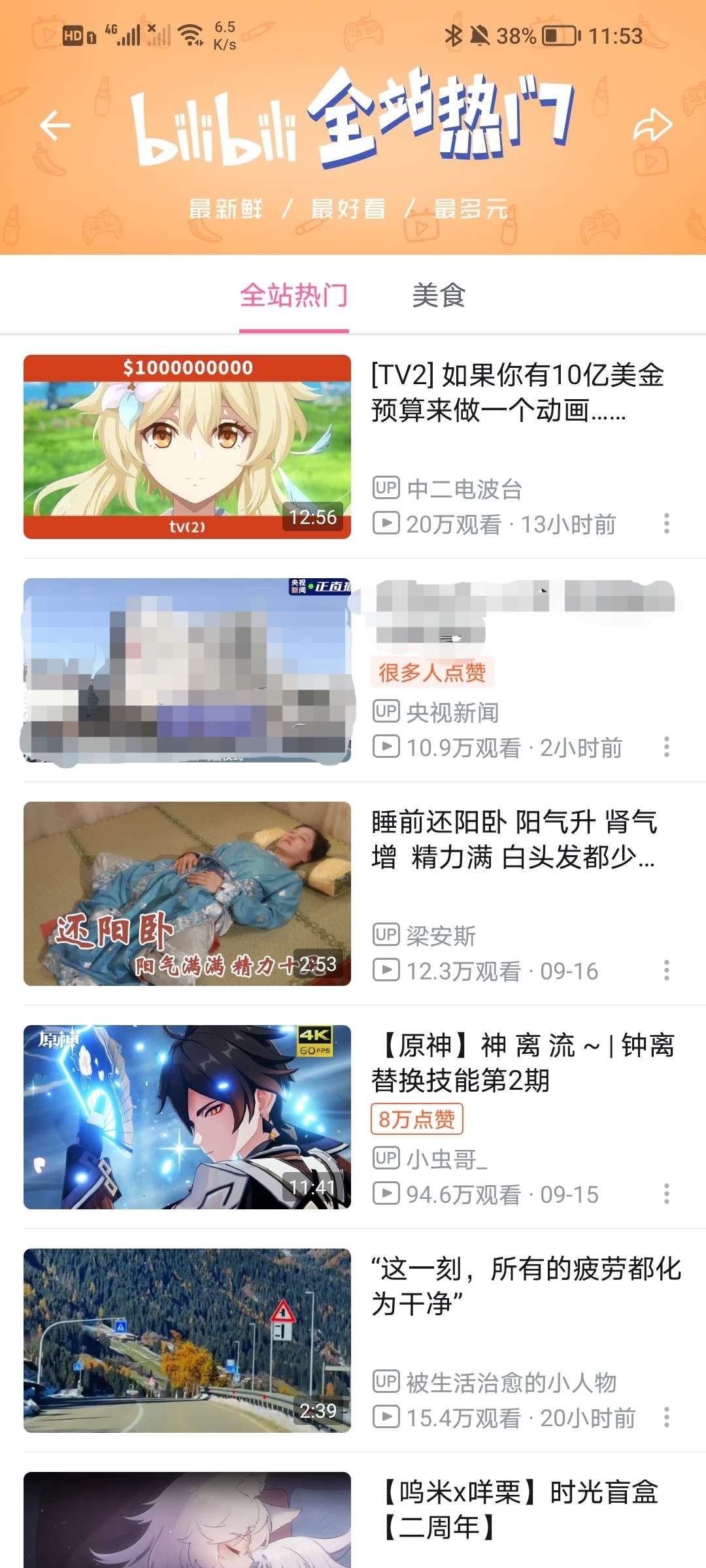Image resolution: width=706 pixels, height=1568 pixels.
Task: Open more options for the 央视新闻 video
Action: [666, 747]
